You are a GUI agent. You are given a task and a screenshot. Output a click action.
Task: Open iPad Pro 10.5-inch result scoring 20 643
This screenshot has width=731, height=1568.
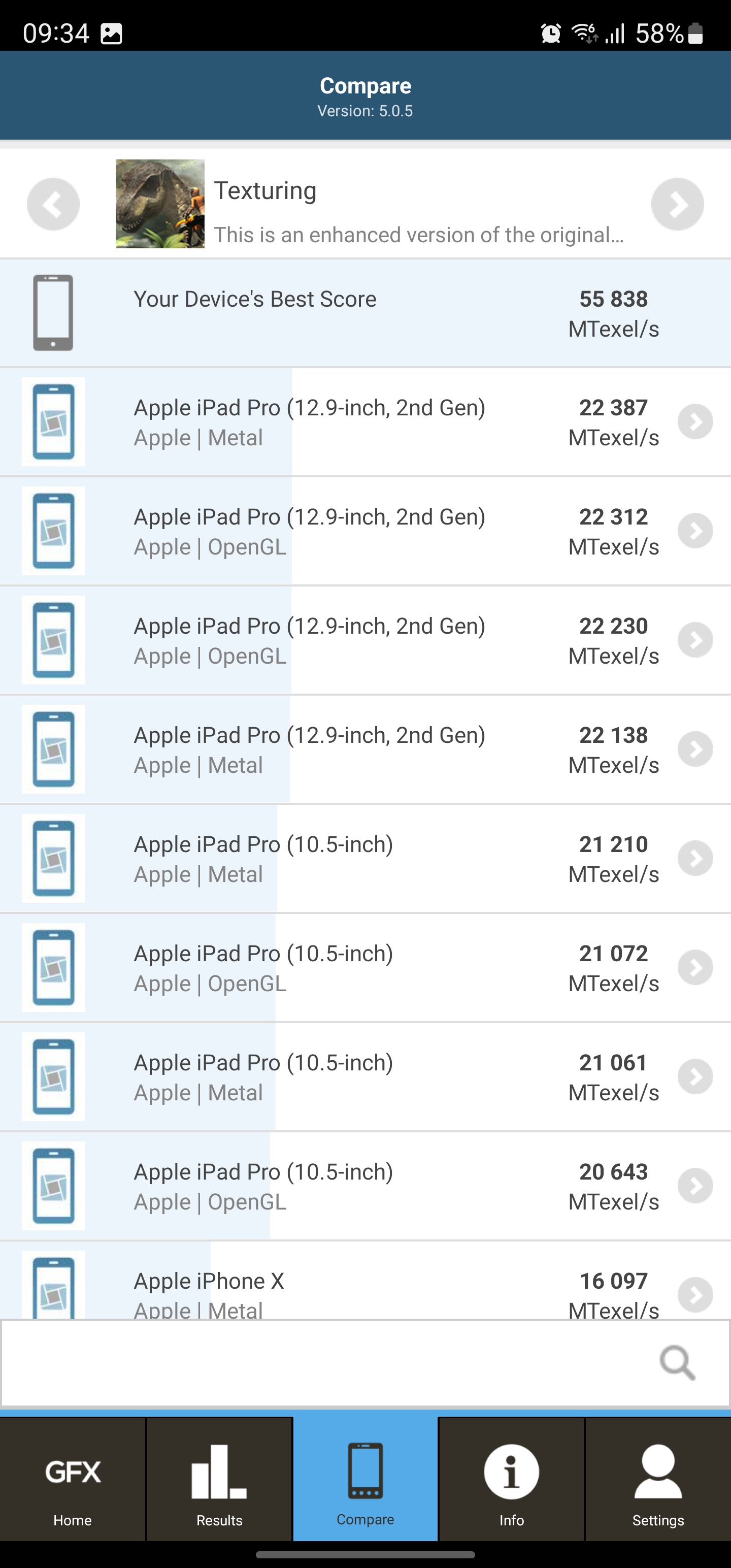point(365,1186)
